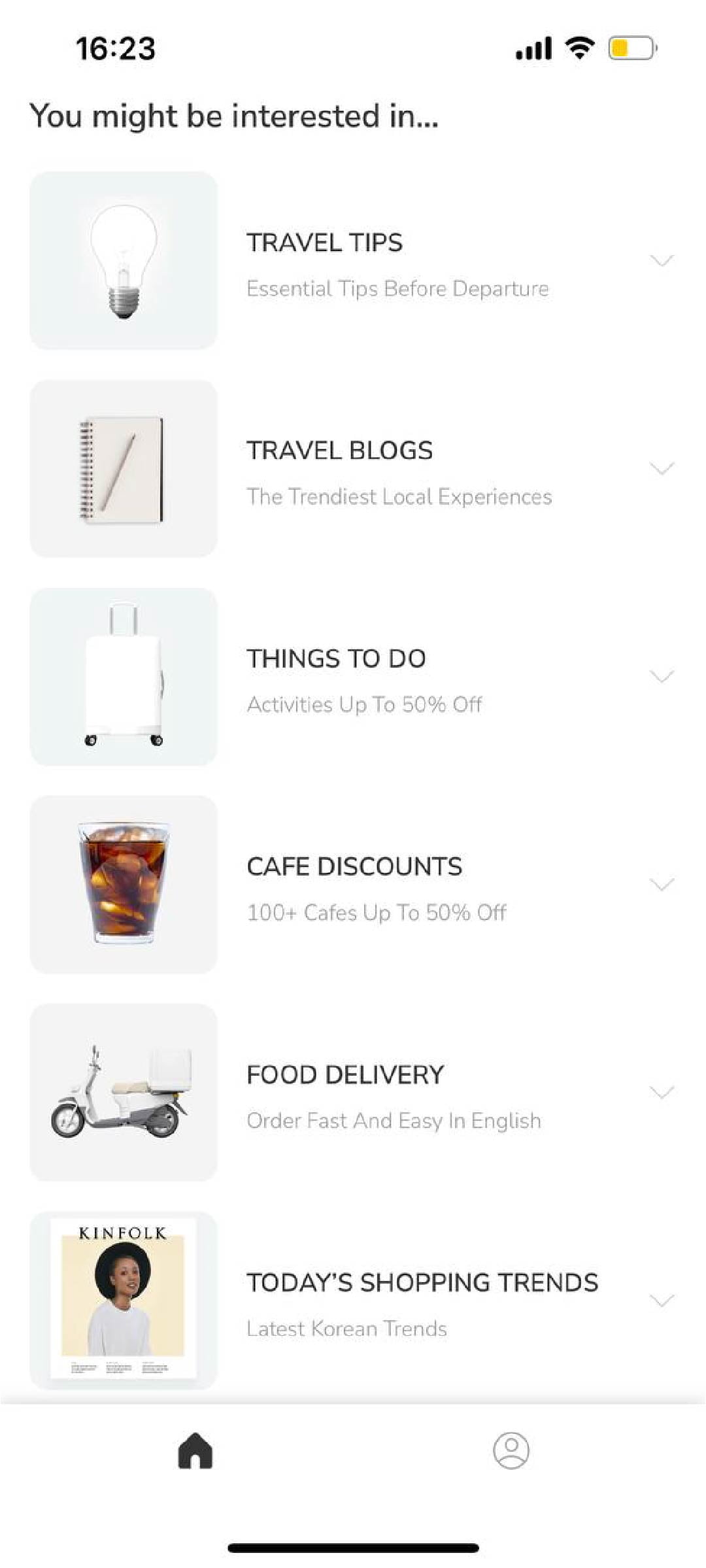Expand the Things To Do chevron
706x1568 pixels.
pos(662,677)
